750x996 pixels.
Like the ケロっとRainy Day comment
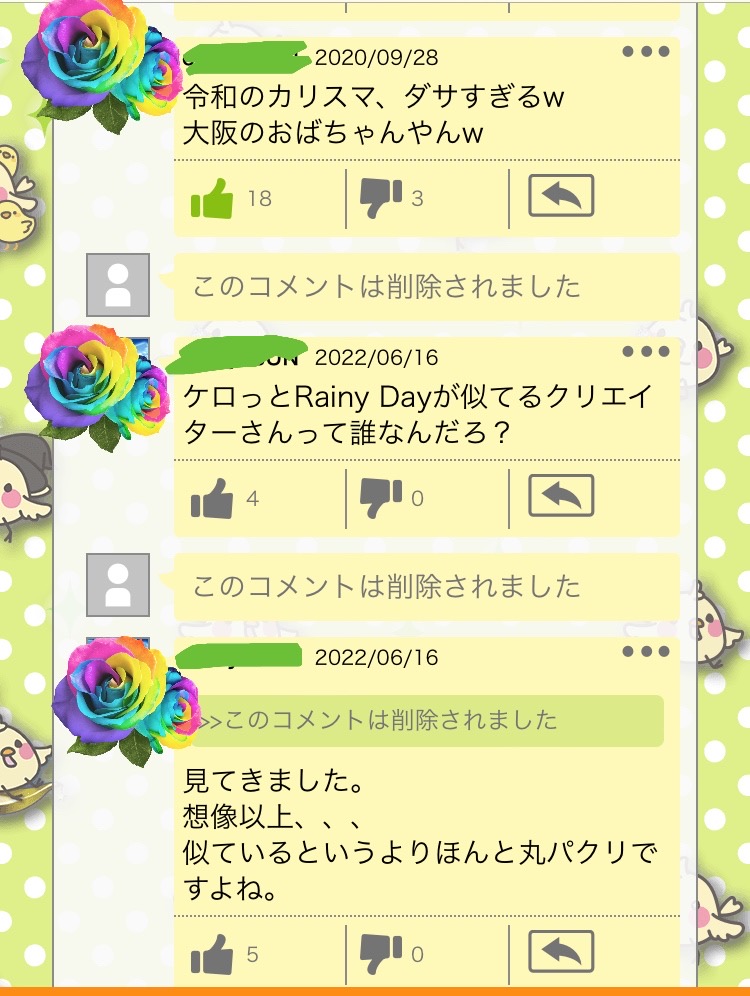pos(212,497)
